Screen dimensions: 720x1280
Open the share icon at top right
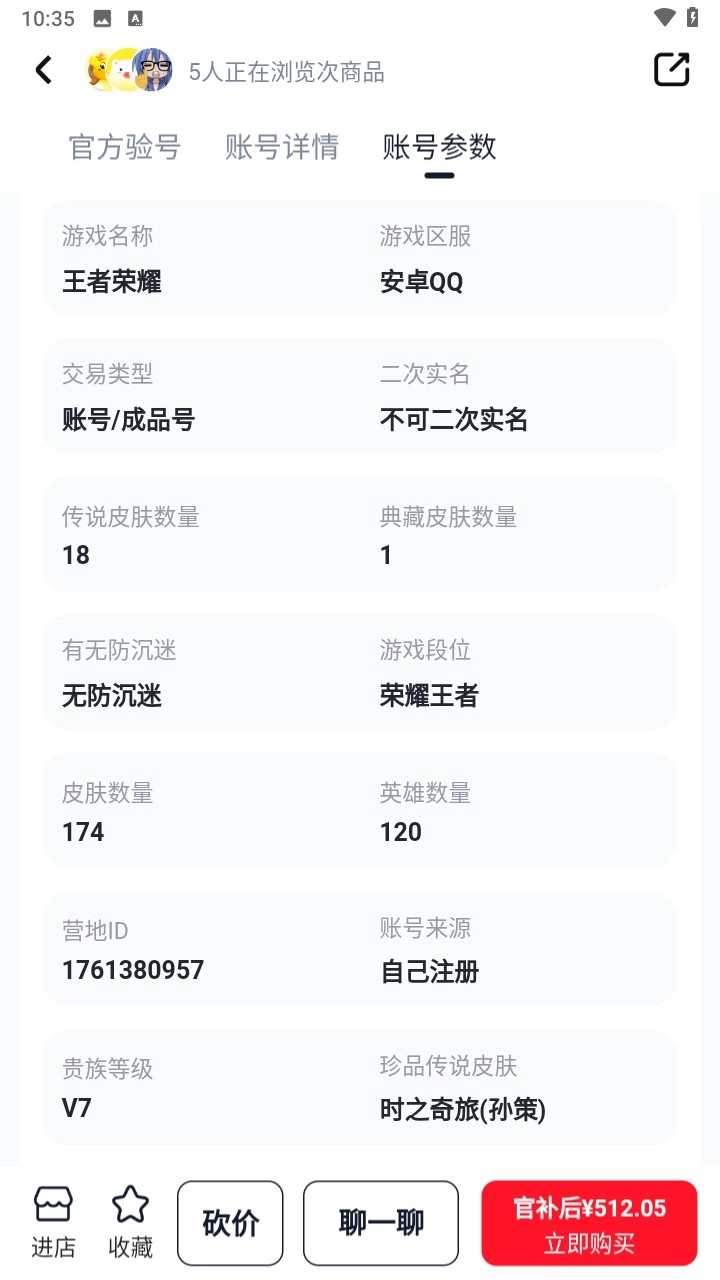coord(673,70)
